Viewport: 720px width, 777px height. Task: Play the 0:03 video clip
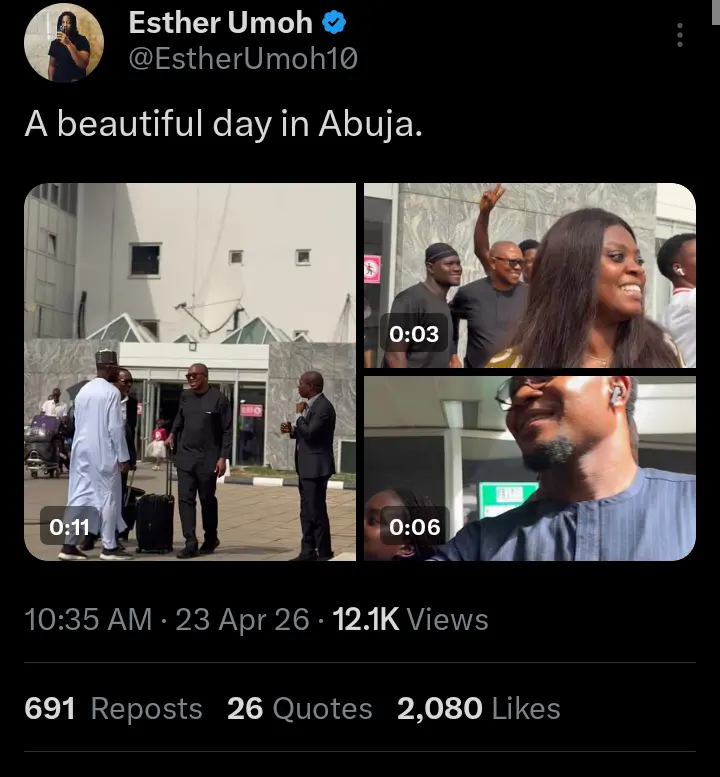529,275
